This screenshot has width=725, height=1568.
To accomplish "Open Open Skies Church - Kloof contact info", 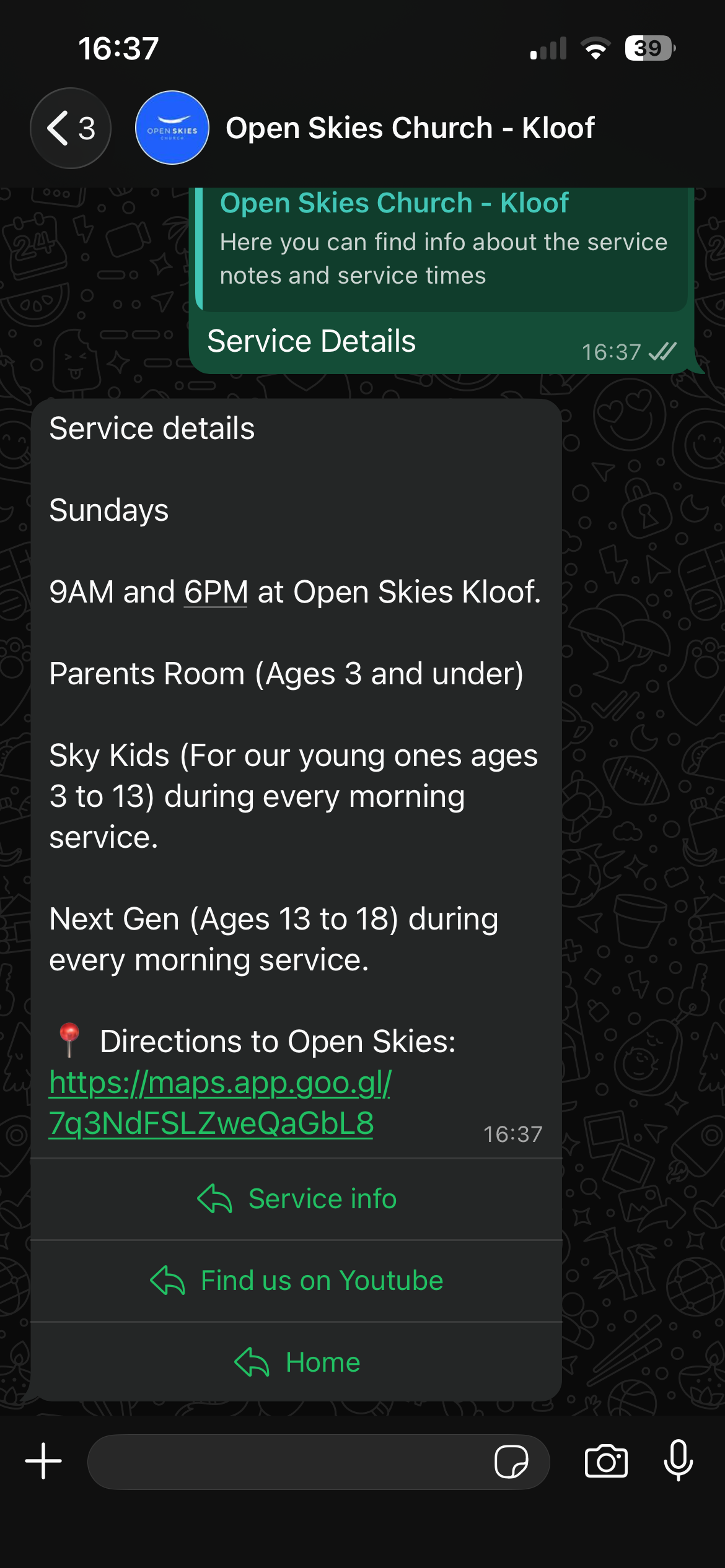I will (409, 128).
